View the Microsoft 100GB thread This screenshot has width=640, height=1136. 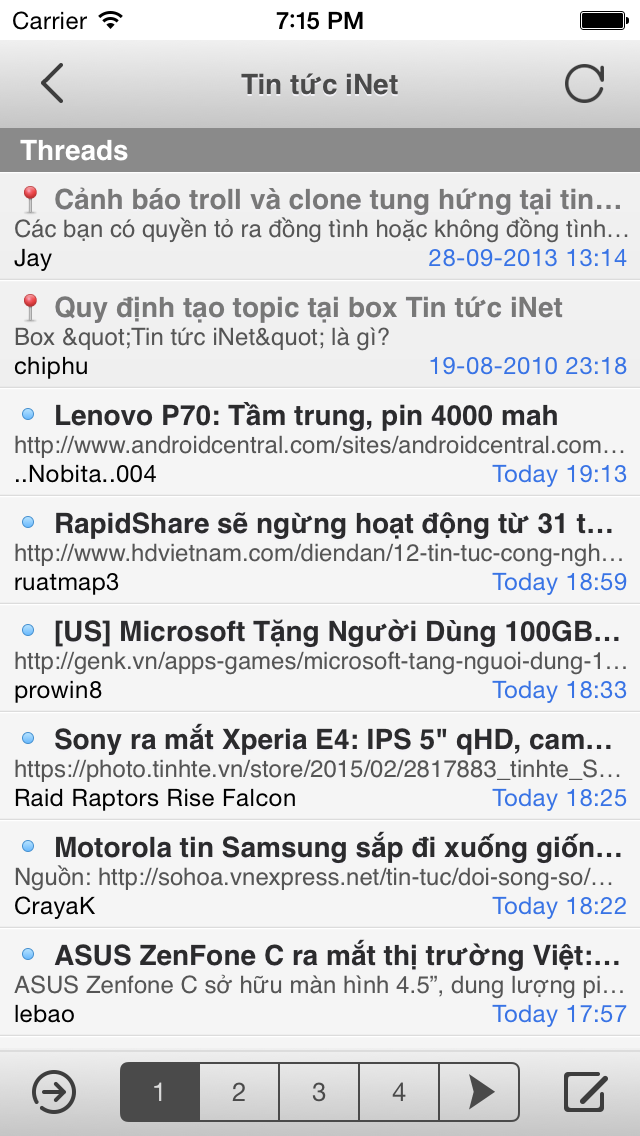pos(320,659)
